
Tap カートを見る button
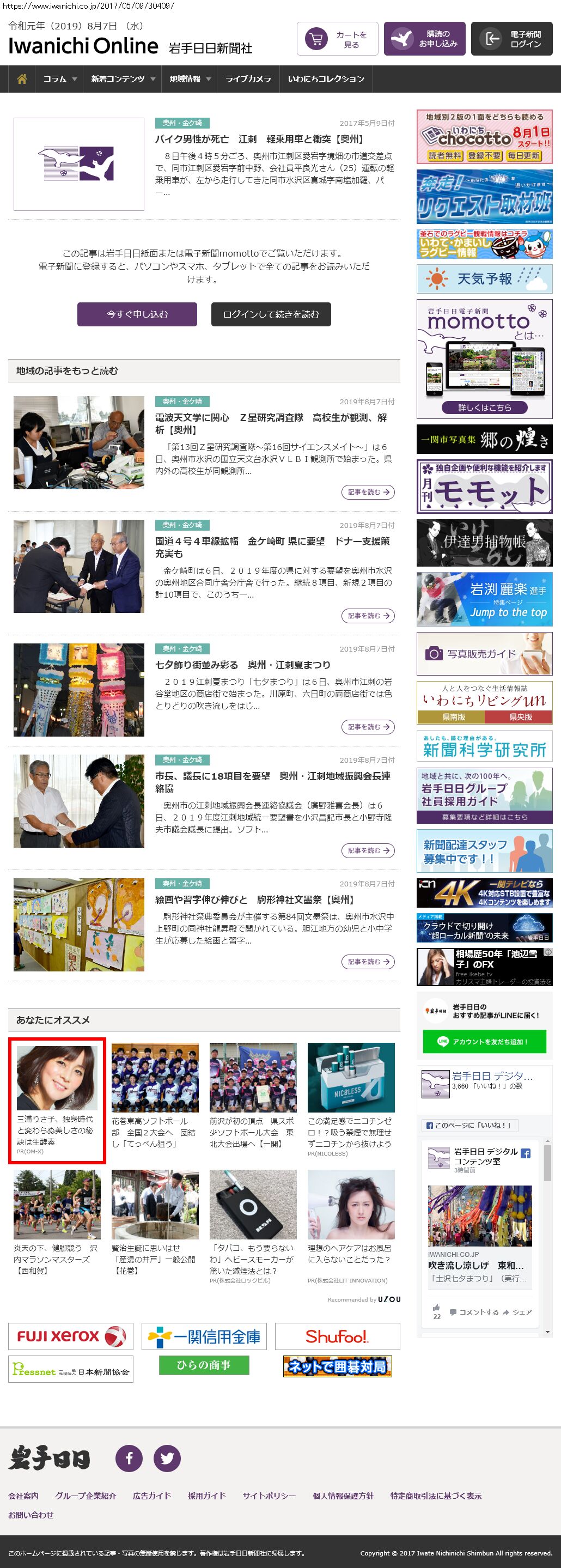337,40
